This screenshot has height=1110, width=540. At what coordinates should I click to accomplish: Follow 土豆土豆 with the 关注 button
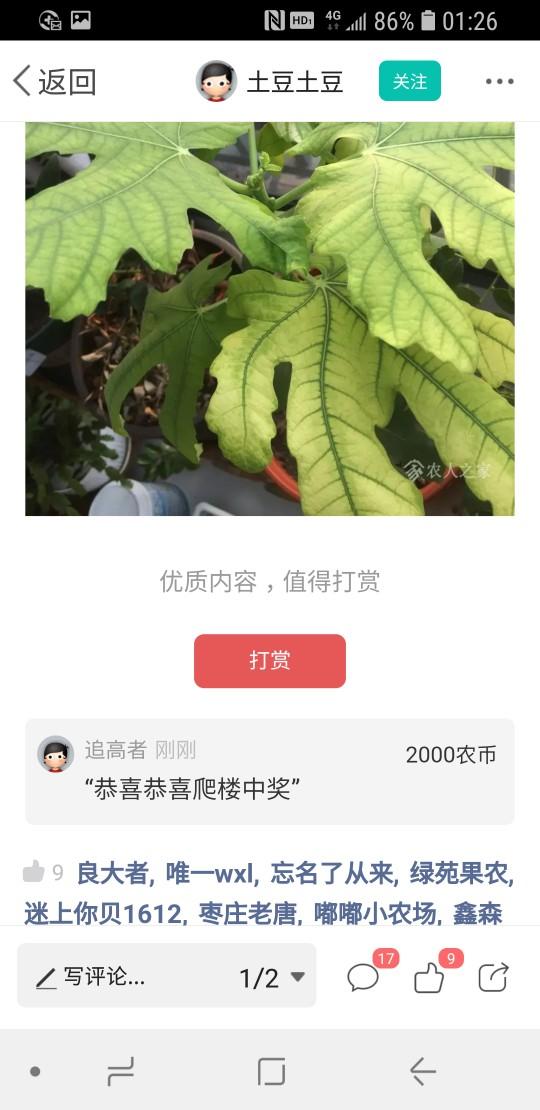[410, 81]
